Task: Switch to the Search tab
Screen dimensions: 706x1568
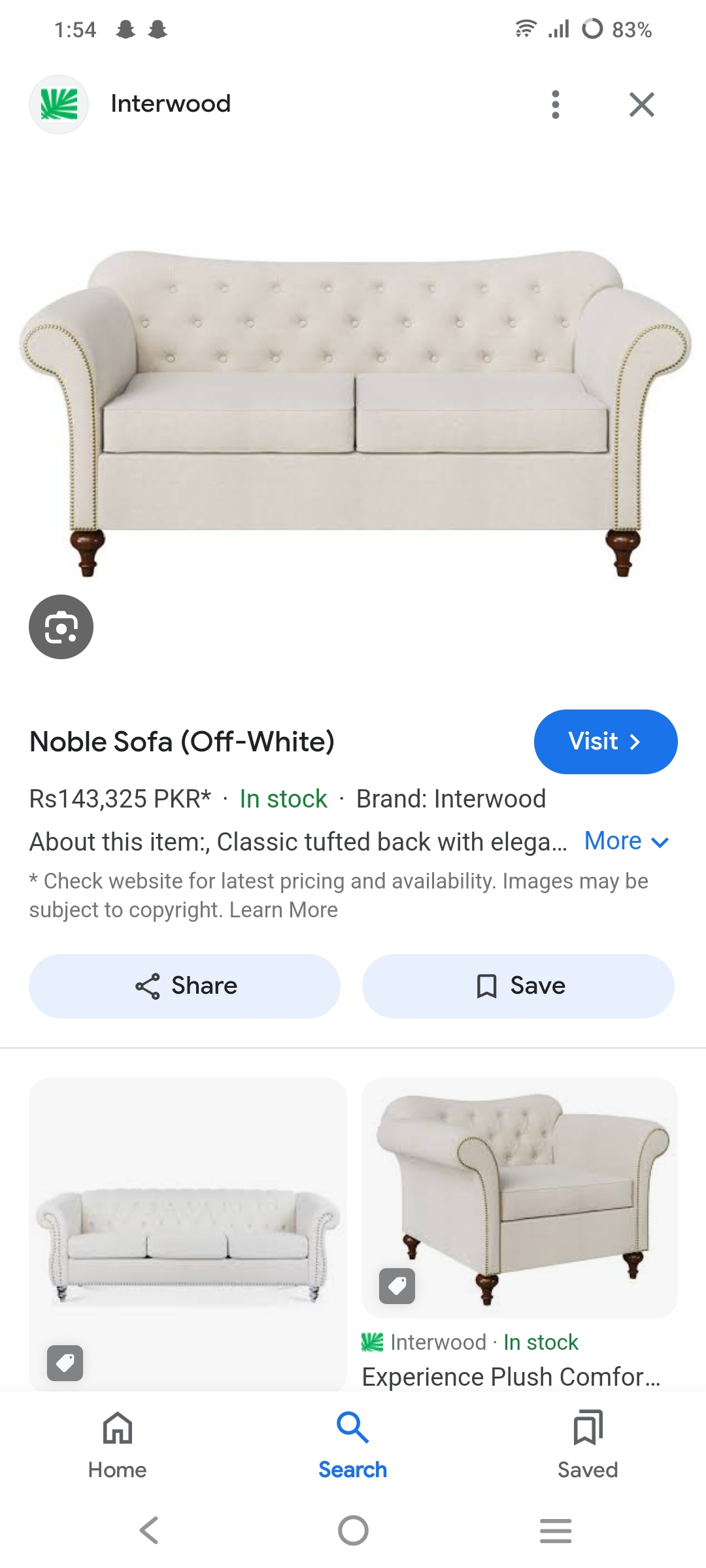Action: click(353, 1445)
